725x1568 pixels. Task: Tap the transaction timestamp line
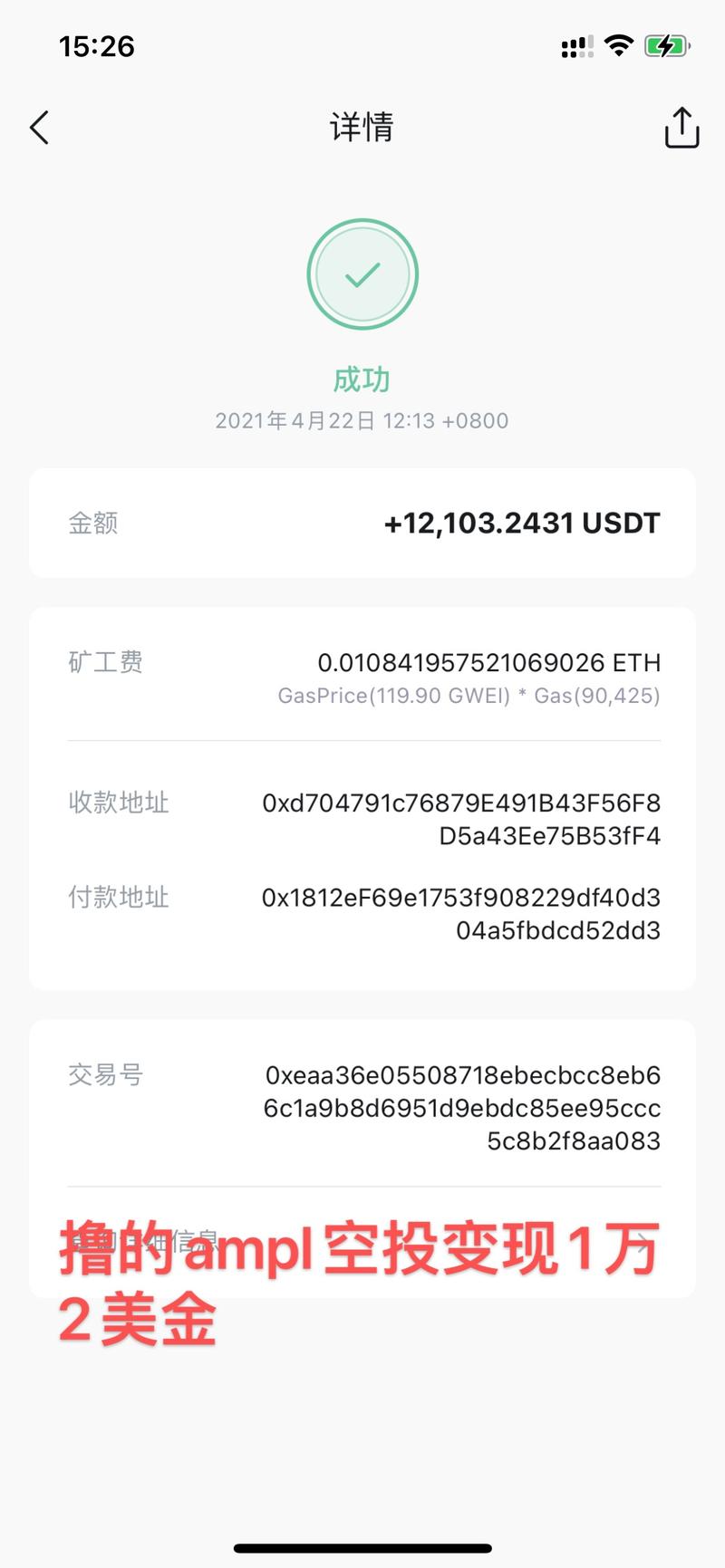click(x=362, y=420)
